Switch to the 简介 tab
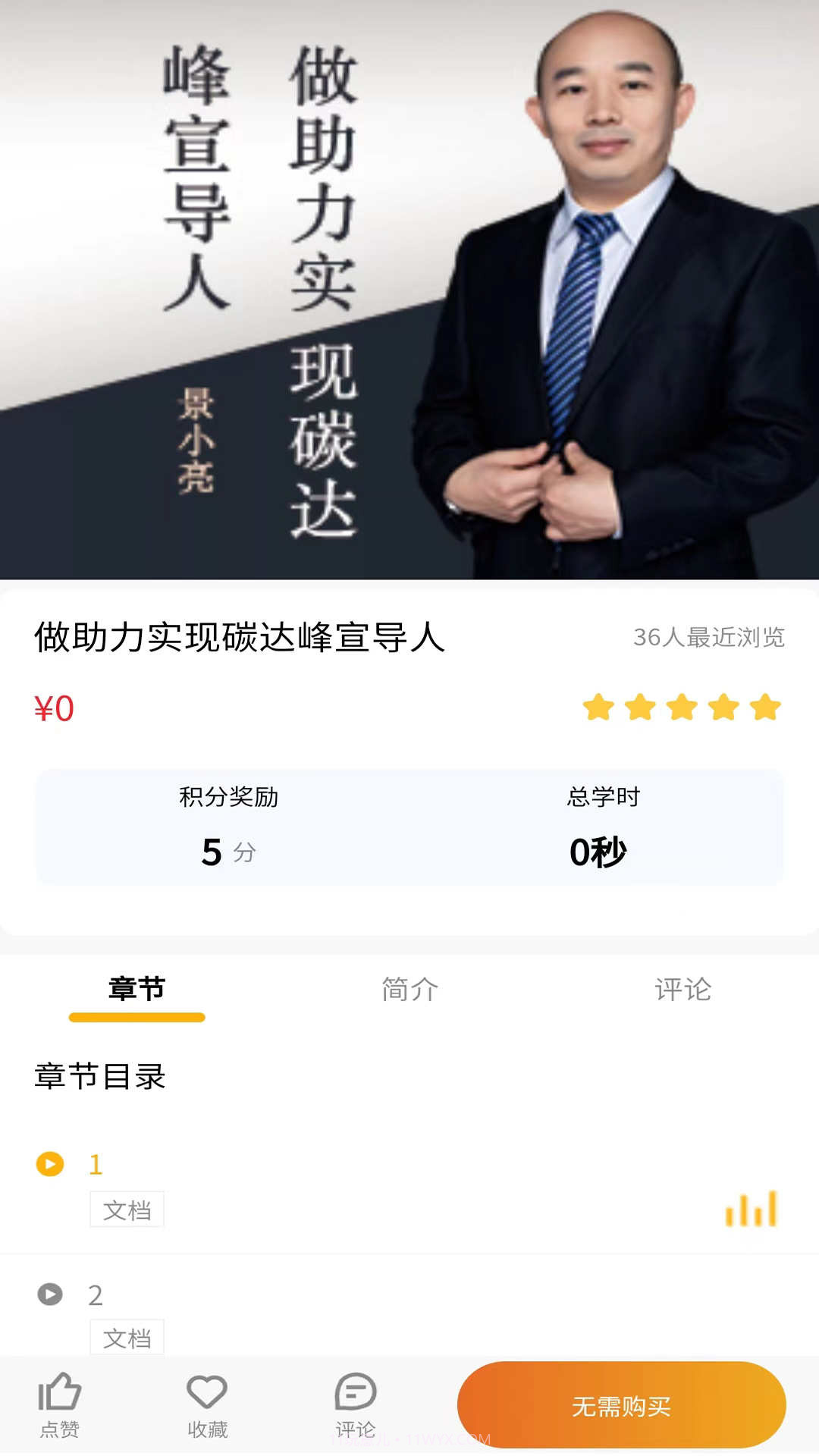Viewport: 819px width, 1456px height. (409, 990)
